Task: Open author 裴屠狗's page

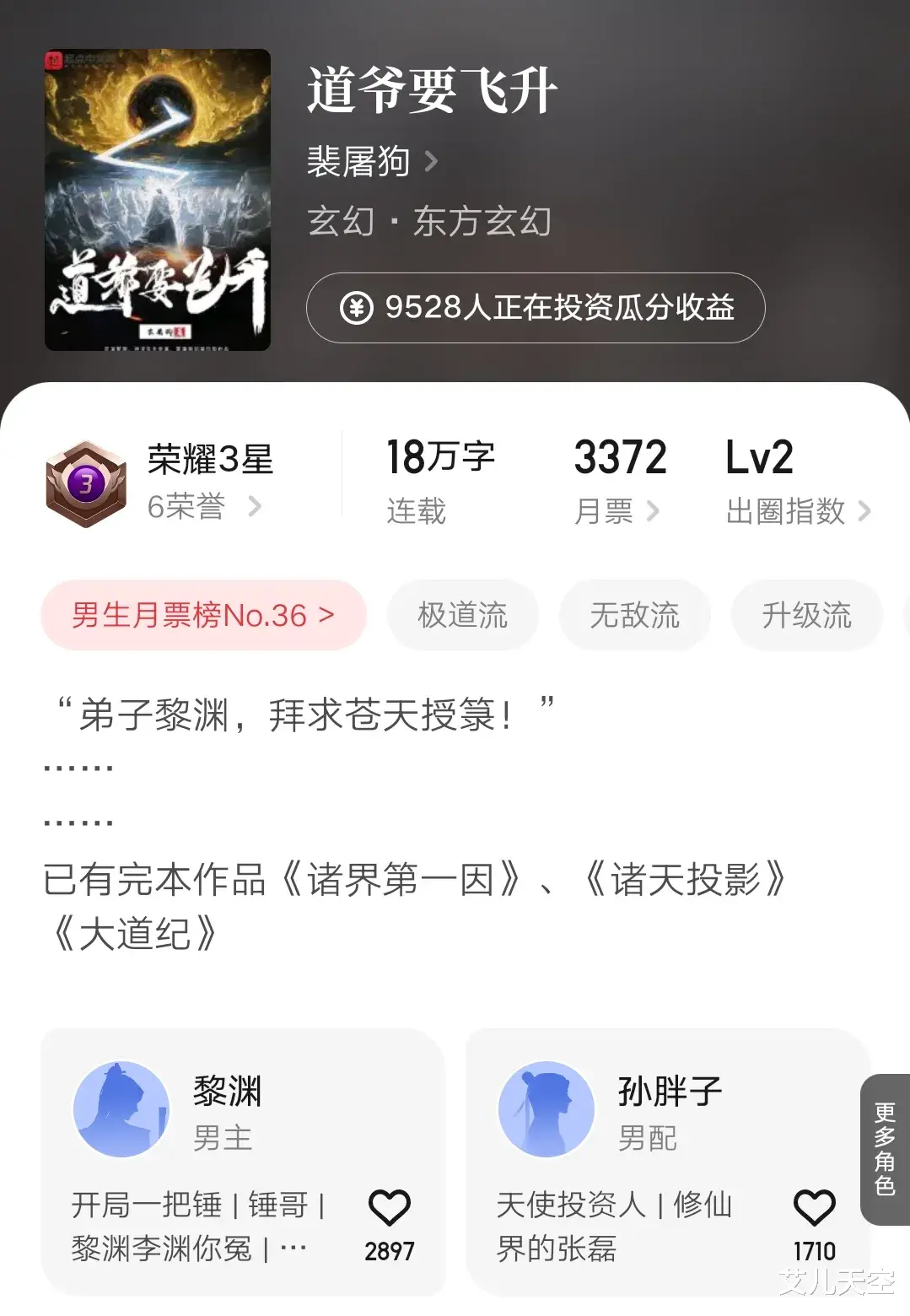Action: (371, 161)
